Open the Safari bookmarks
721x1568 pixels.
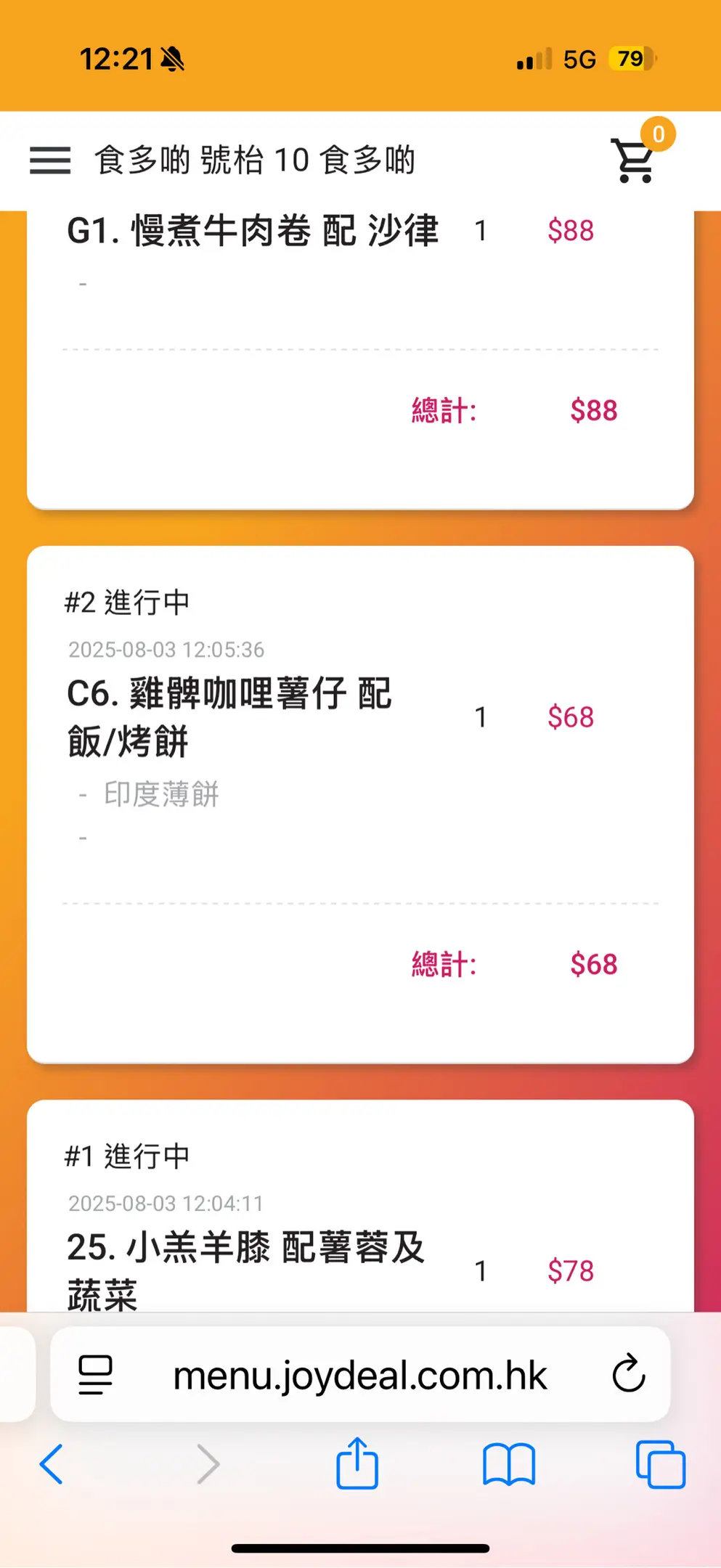coord(508,1463)
